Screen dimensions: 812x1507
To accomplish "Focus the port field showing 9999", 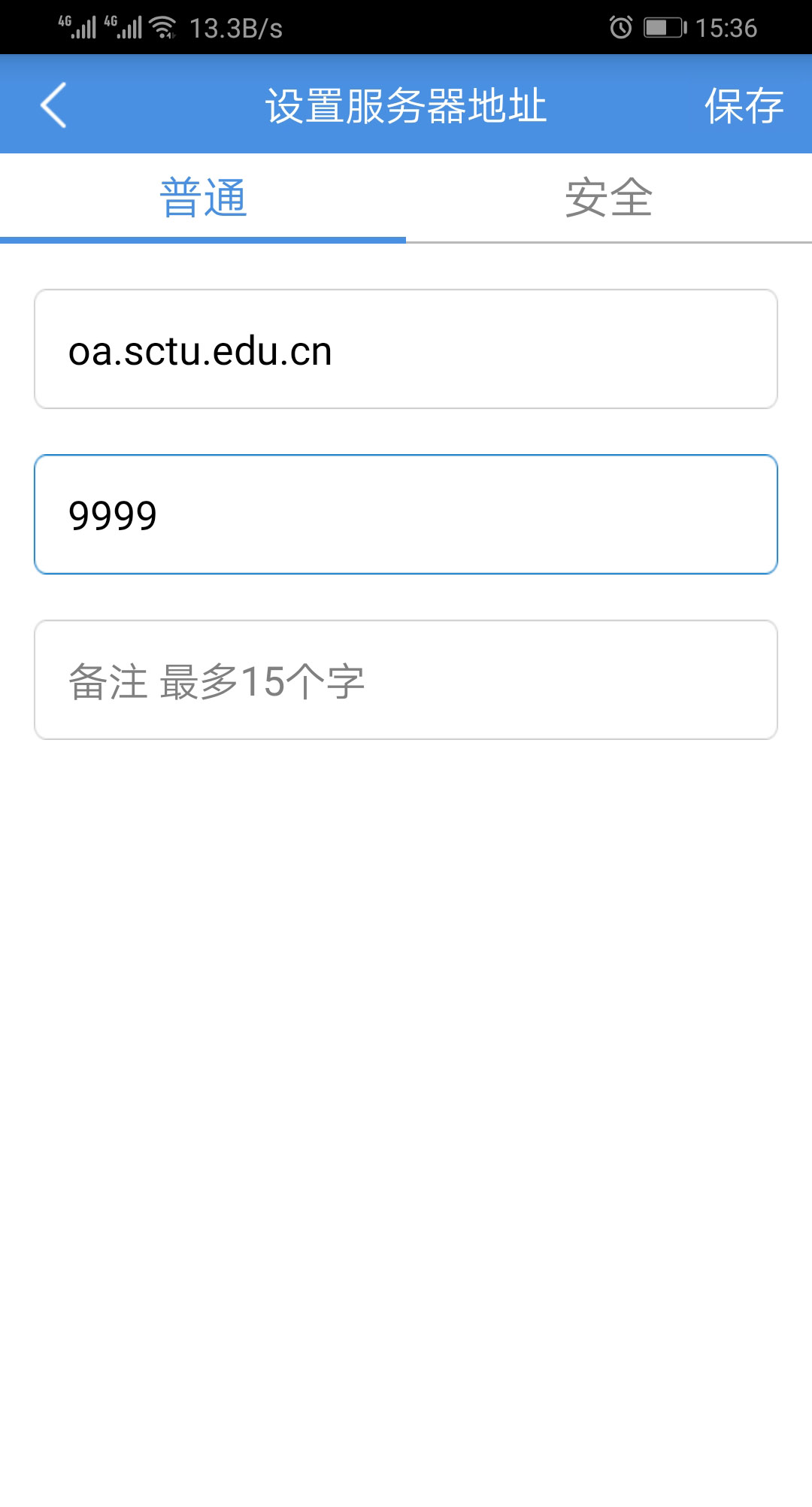I will pyautogui.click(x=406, y=514).
